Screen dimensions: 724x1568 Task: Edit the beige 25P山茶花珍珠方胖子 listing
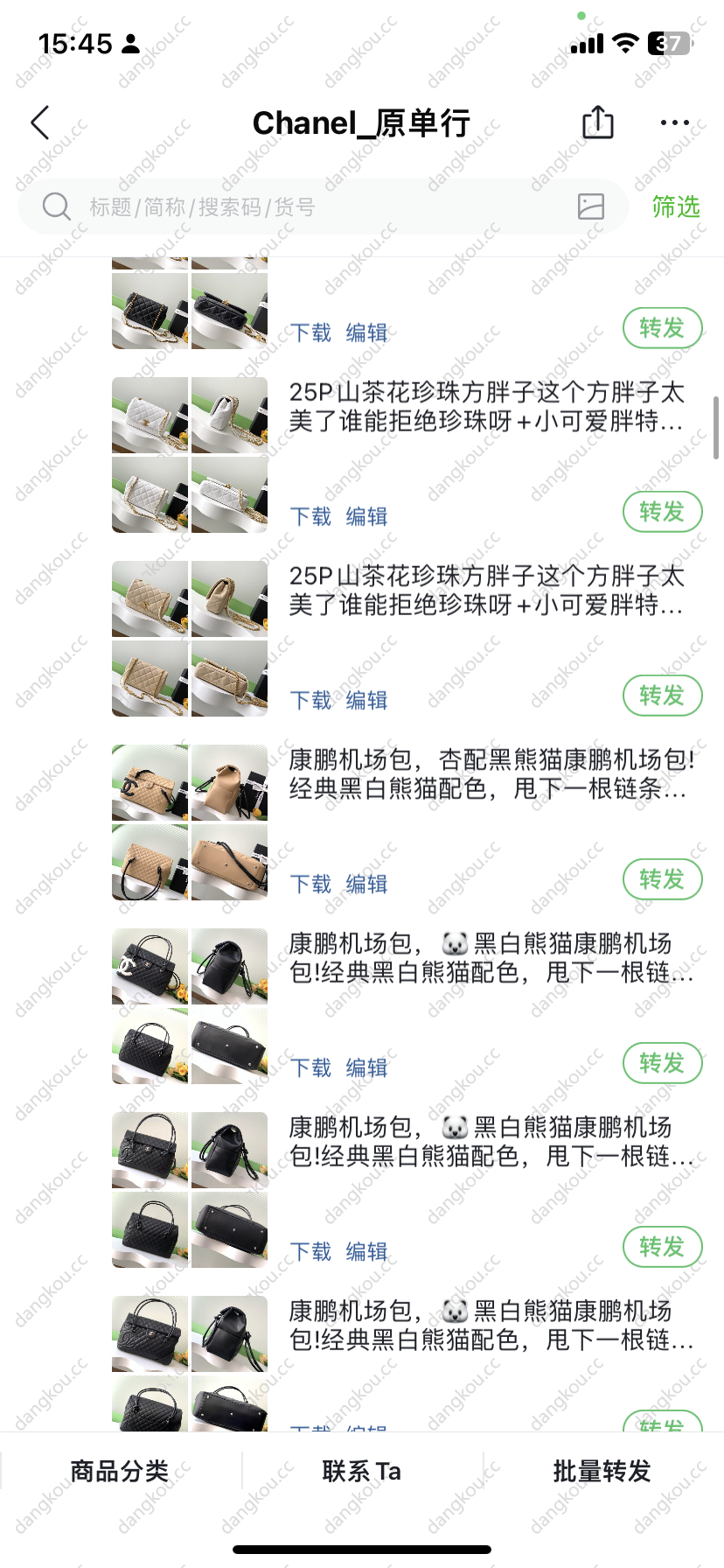click(366, 700)
